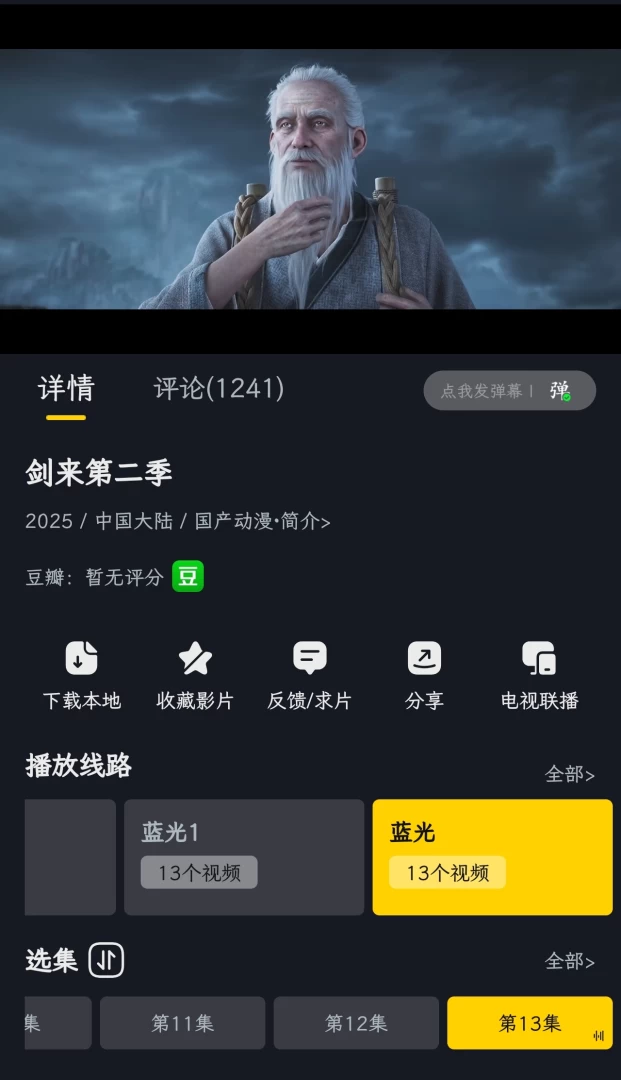Play episode 第11集
Viewport: 621px width, 1080px height.
(182, 1023)
